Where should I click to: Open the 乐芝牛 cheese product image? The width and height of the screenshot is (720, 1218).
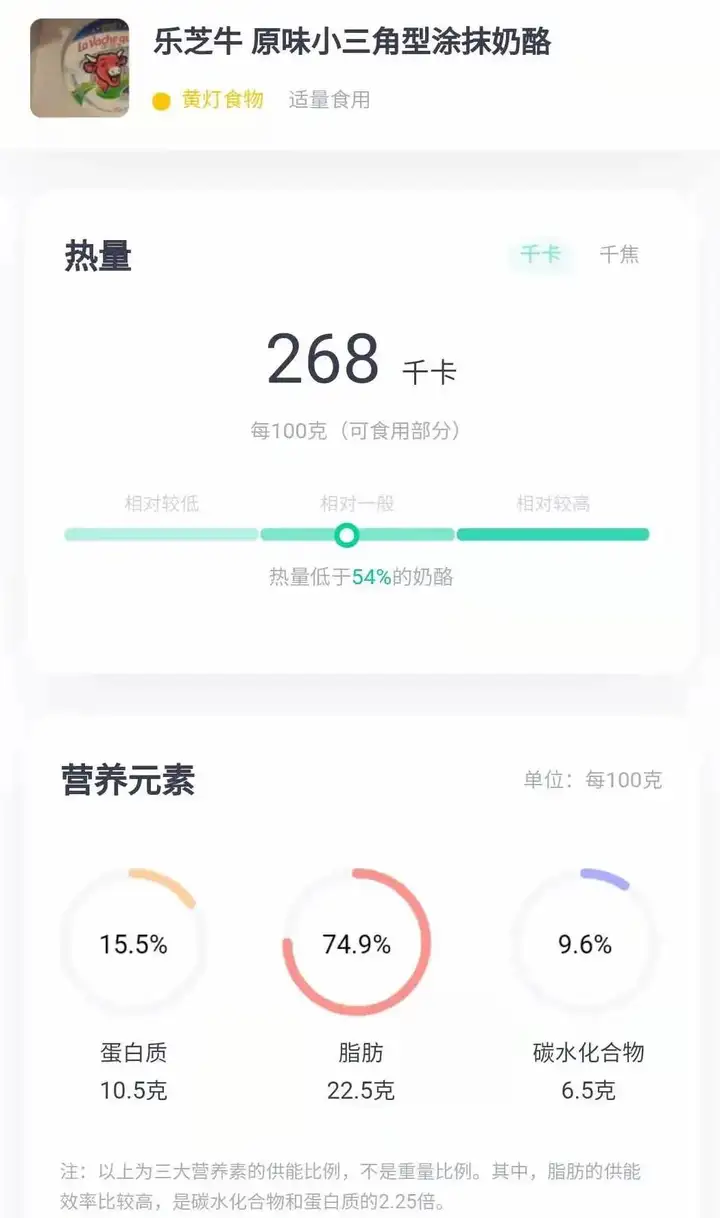point(80,68)
